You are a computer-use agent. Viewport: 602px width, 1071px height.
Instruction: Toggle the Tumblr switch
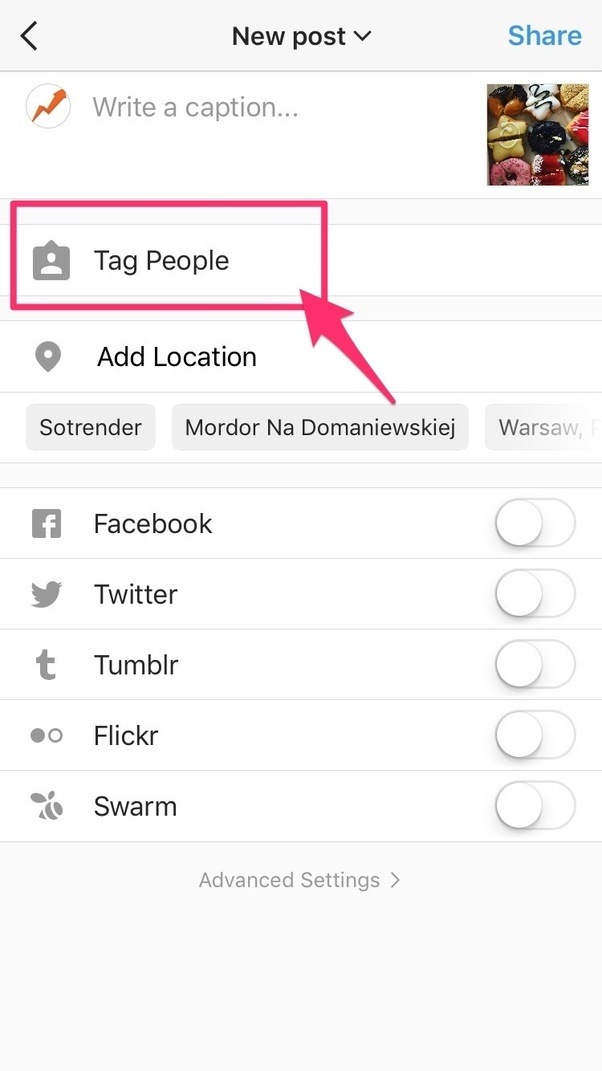point(535,665)
